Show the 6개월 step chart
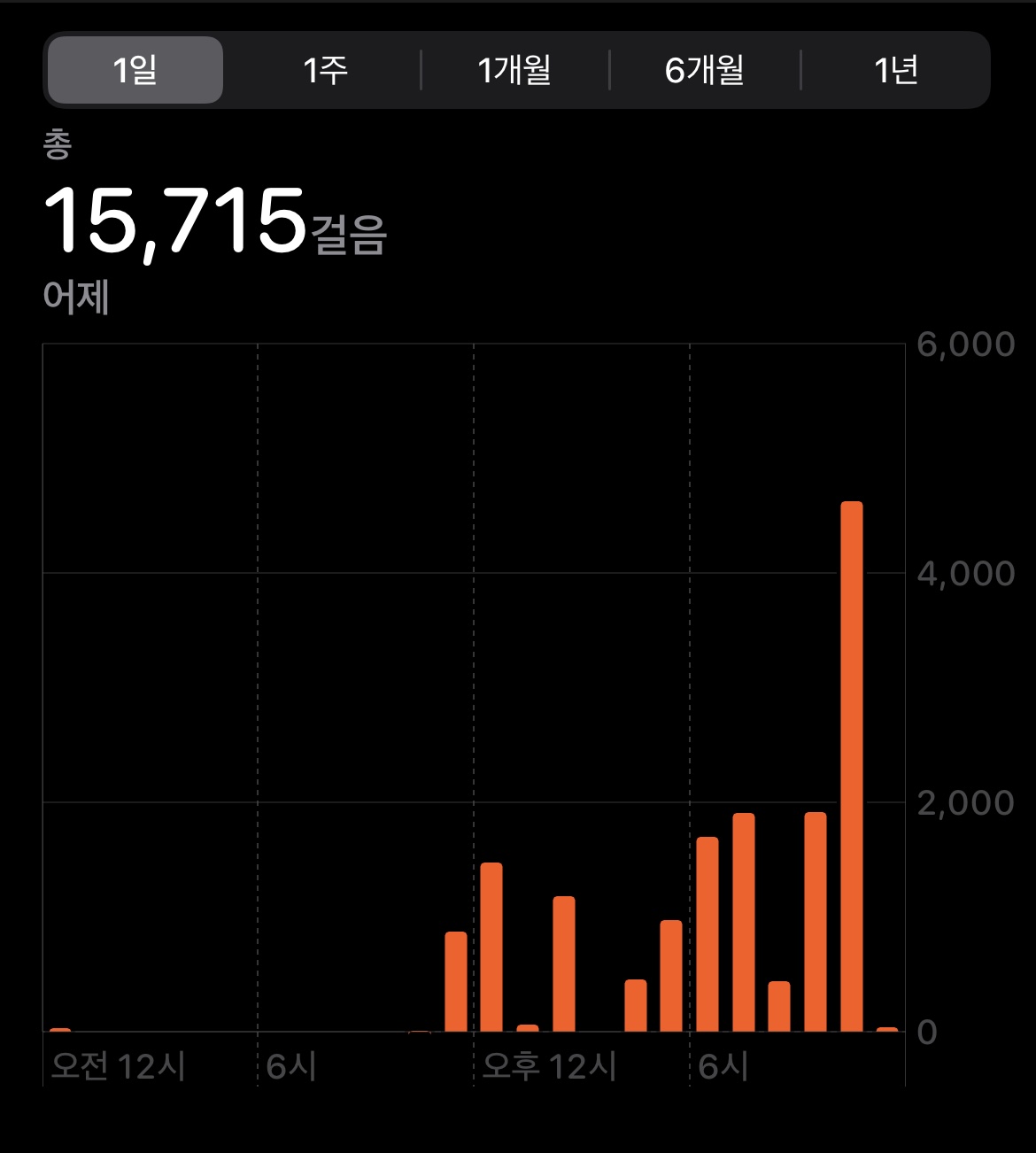 tap(705, 70)
